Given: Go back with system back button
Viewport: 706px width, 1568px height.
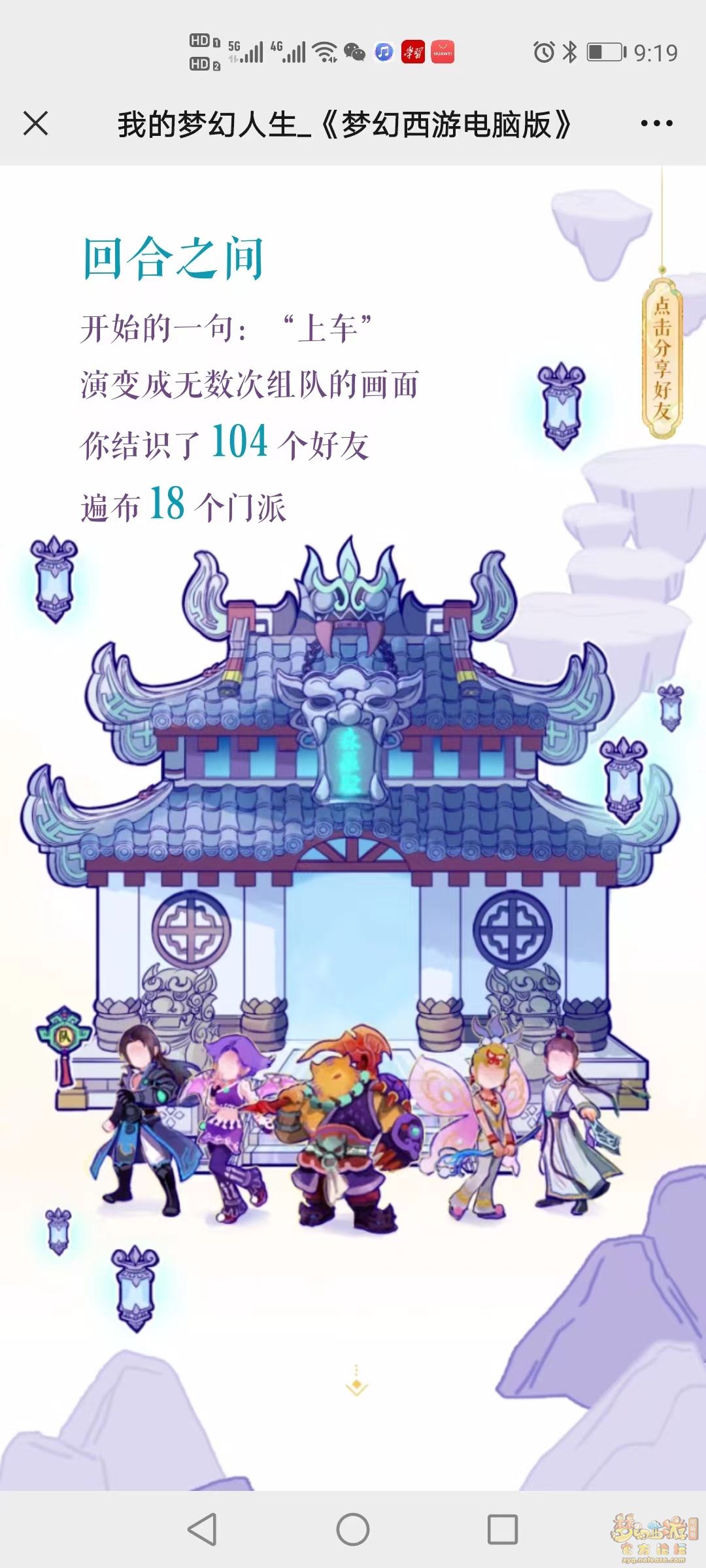Looking at the screenshot, I should click(x=202, y=1529).
